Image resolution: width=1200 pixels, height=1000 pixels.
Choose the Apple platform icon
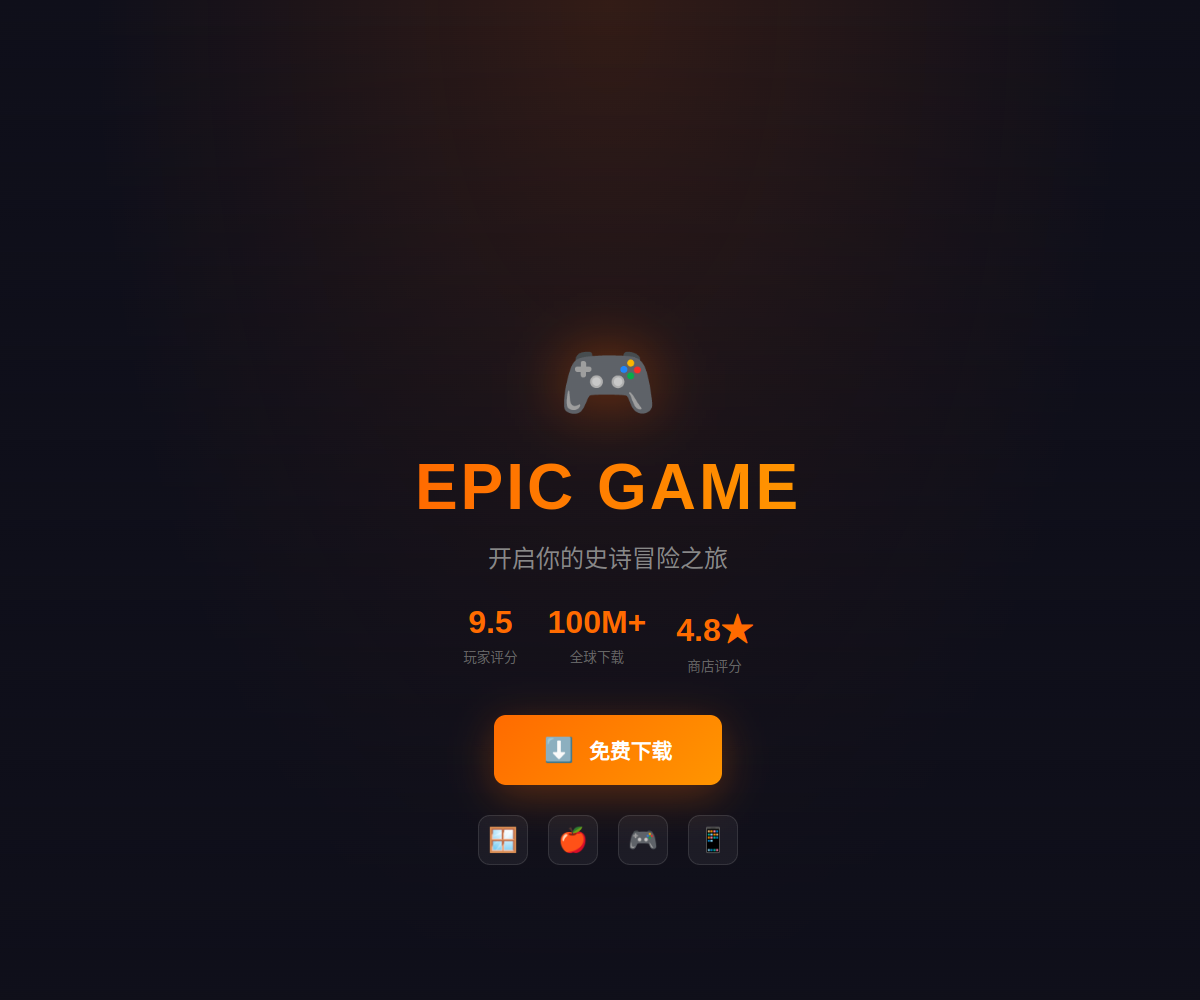(573, 840)
